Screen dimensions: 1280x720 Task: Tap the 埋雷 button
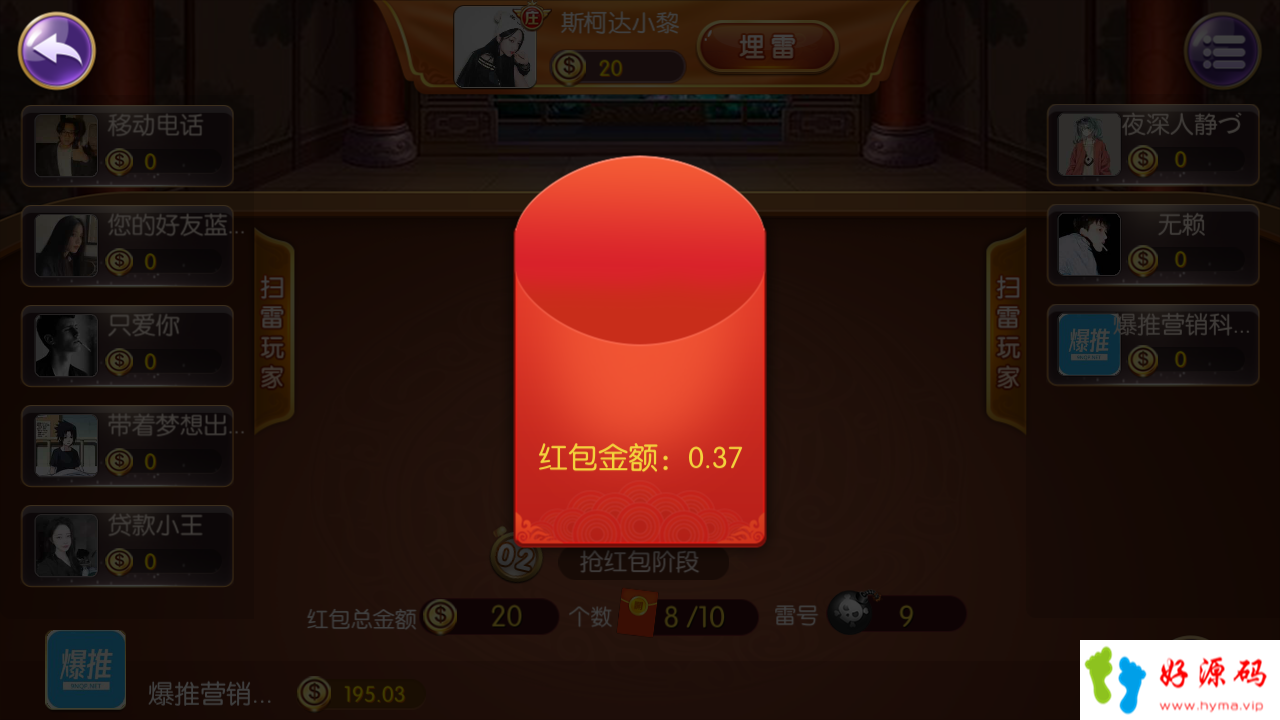coord(766,47)
